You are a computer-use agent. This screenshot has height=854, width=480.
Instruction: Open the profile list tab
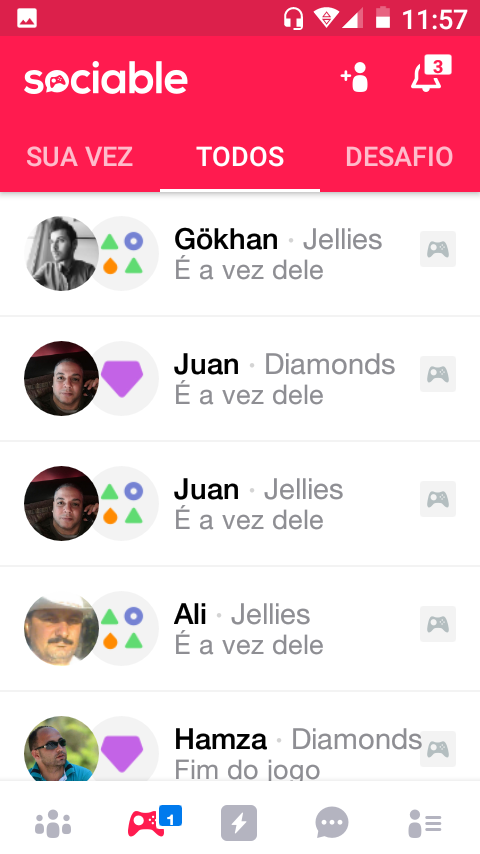point(424,823)
